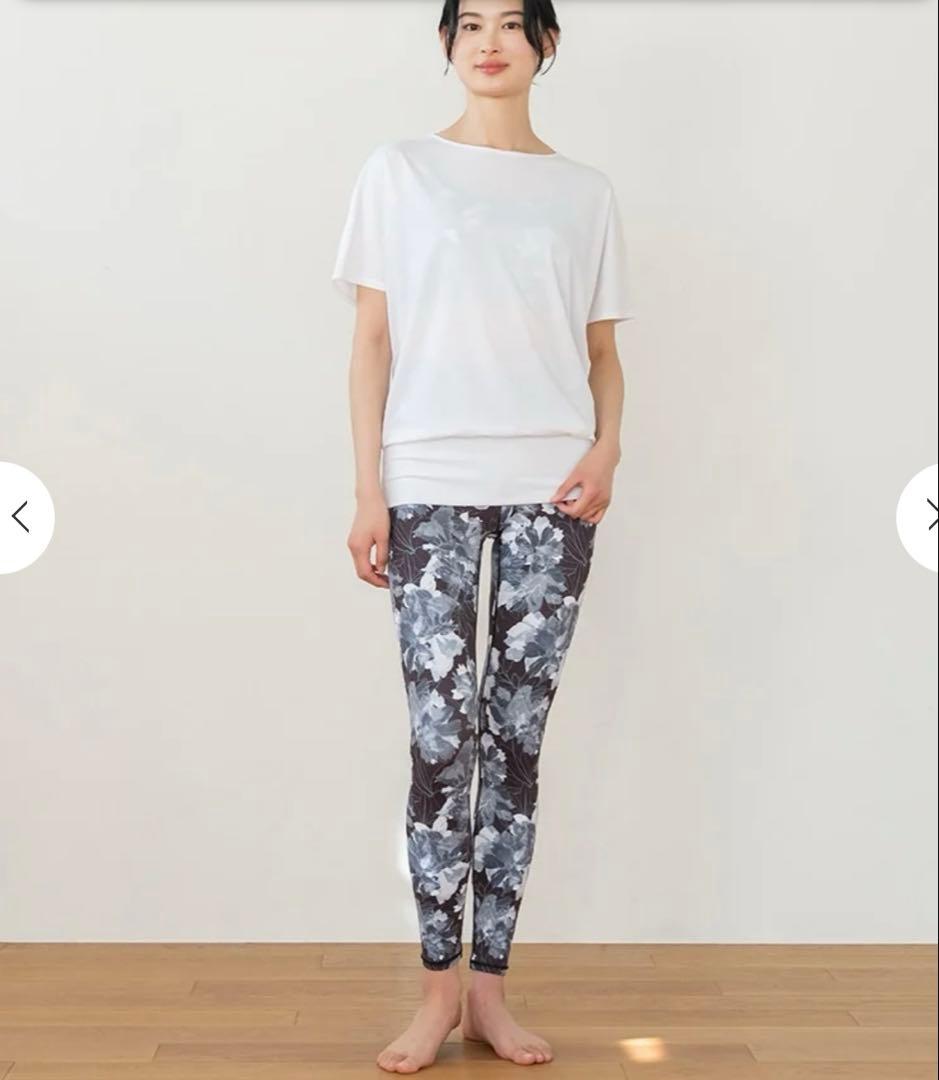Go to the previous product image
Viewport: 939px width, 1080px height.
pos(20,517)
